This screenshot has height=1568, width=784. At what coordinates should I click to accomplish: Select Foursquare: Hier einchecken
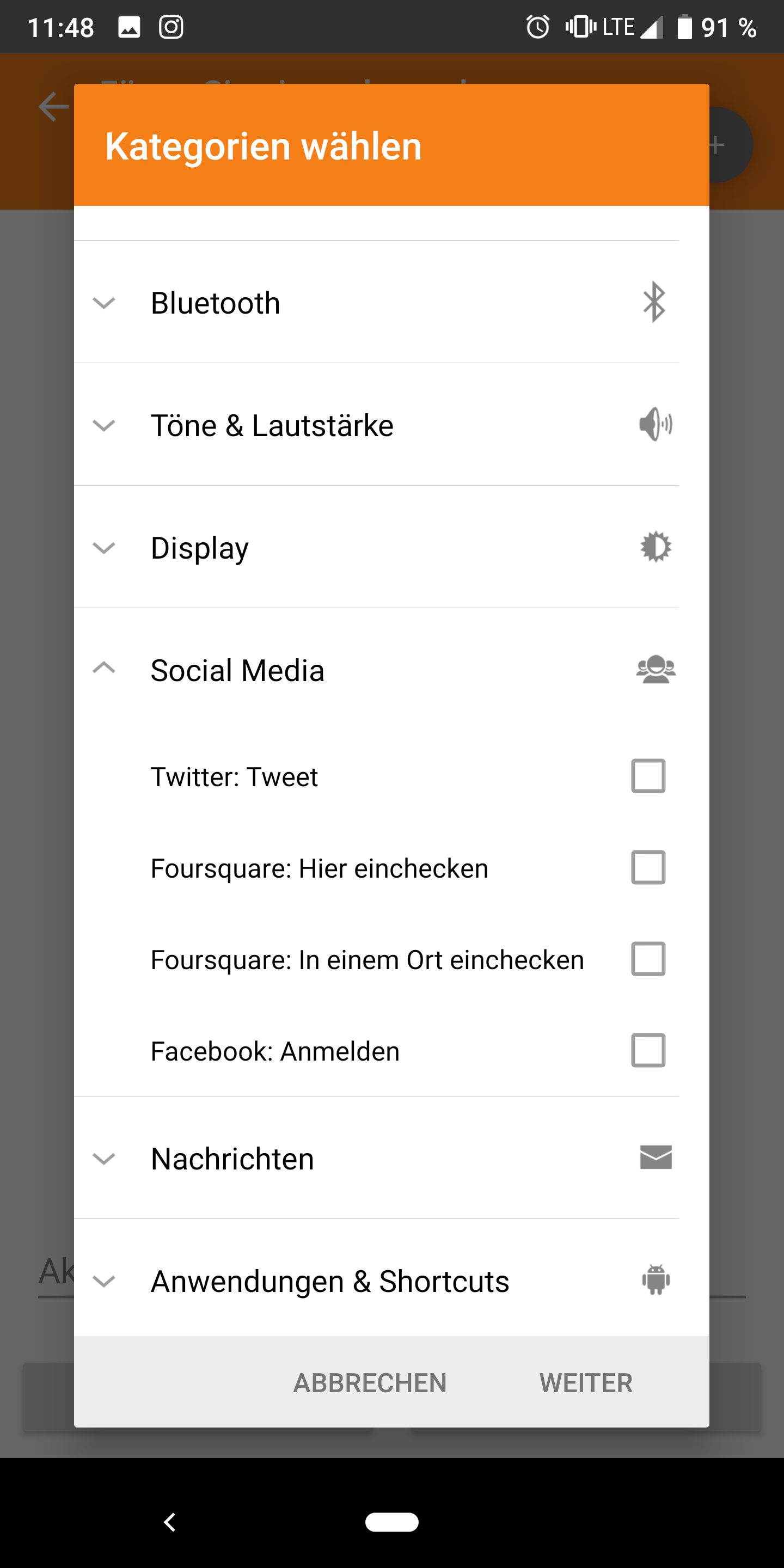(648, 867)
